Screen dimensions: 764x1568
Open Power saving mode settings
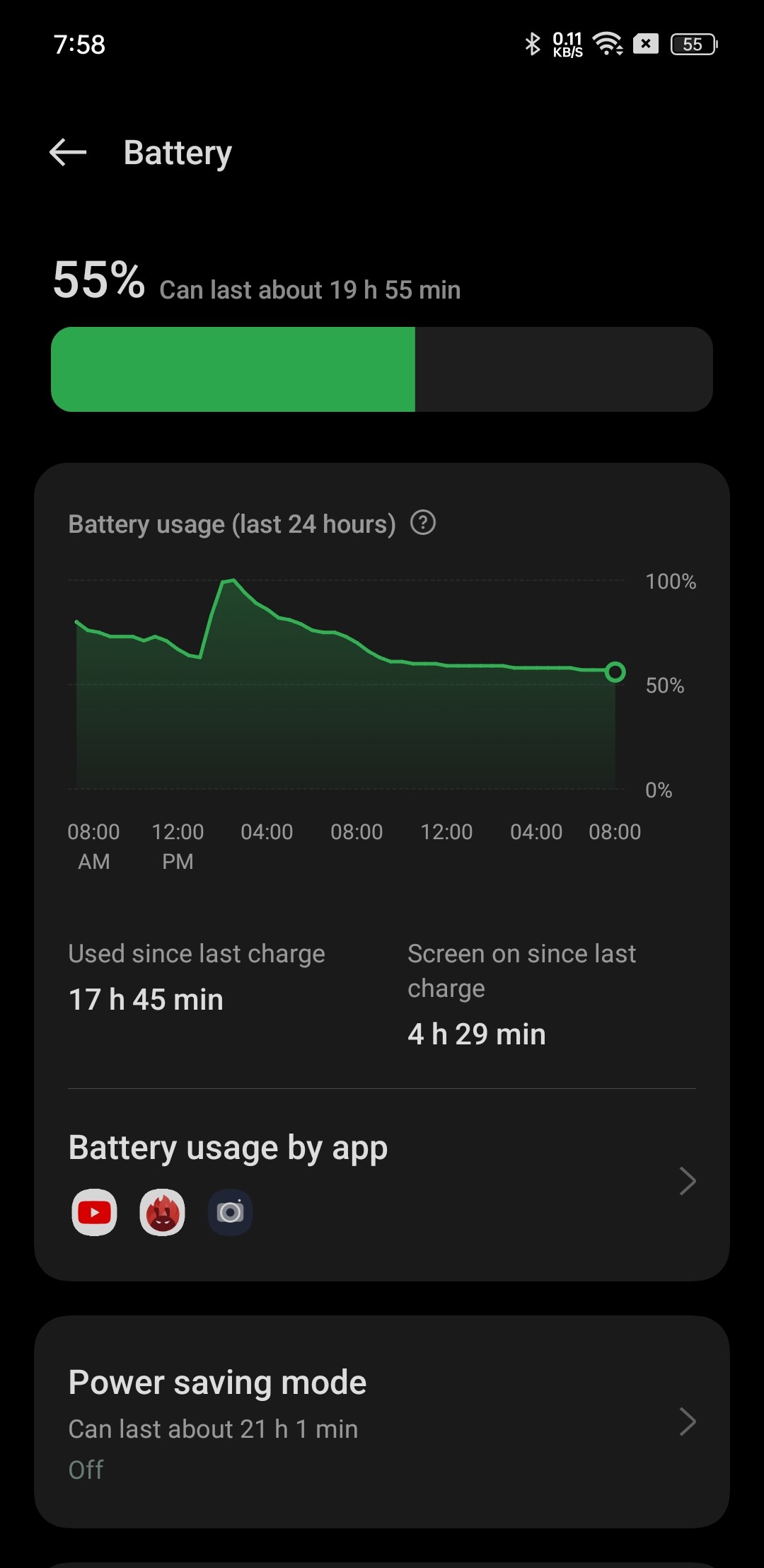click(382, 1421)
